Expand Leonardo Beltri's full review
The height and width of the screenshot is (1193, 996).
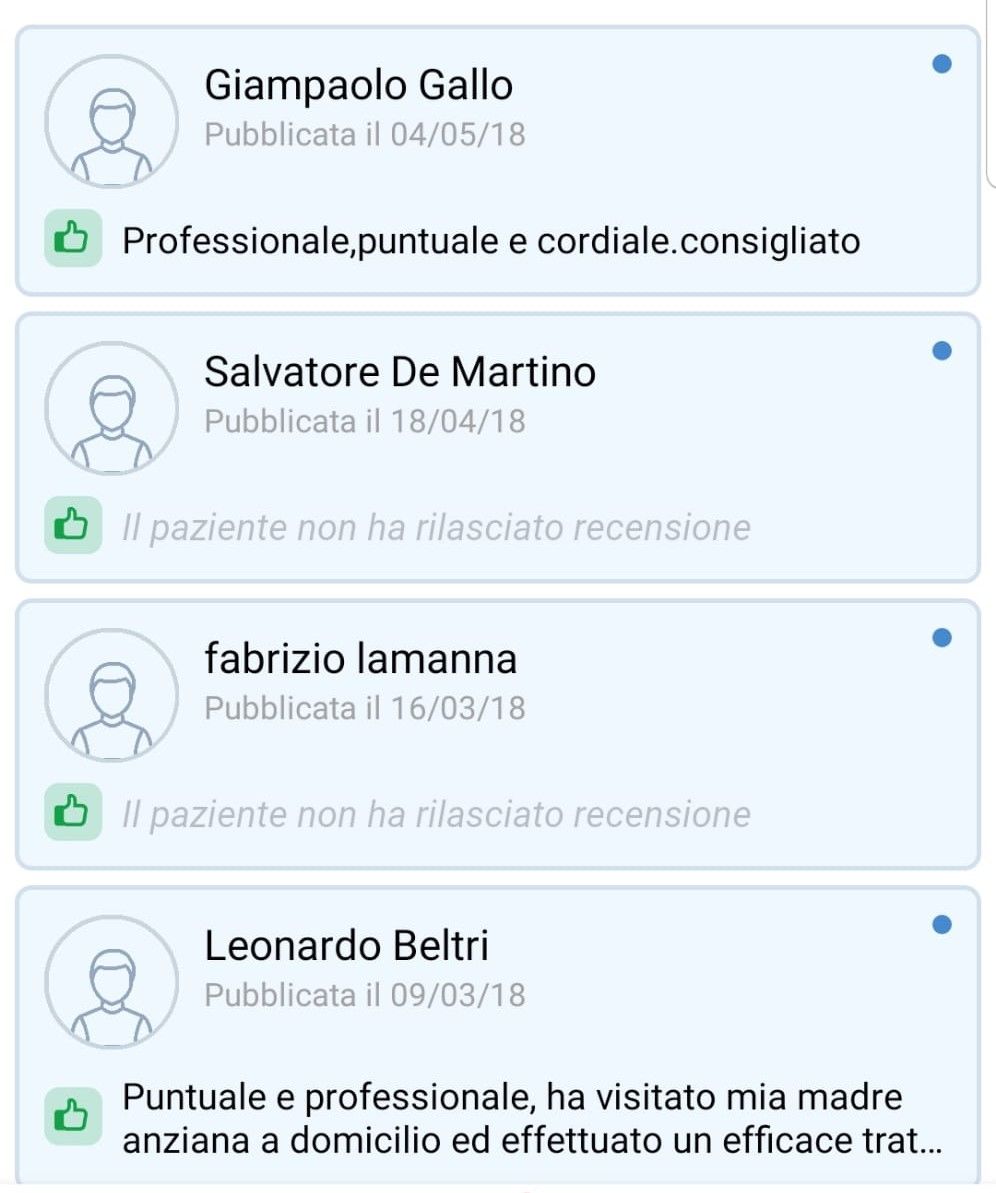pos(531,1119)
